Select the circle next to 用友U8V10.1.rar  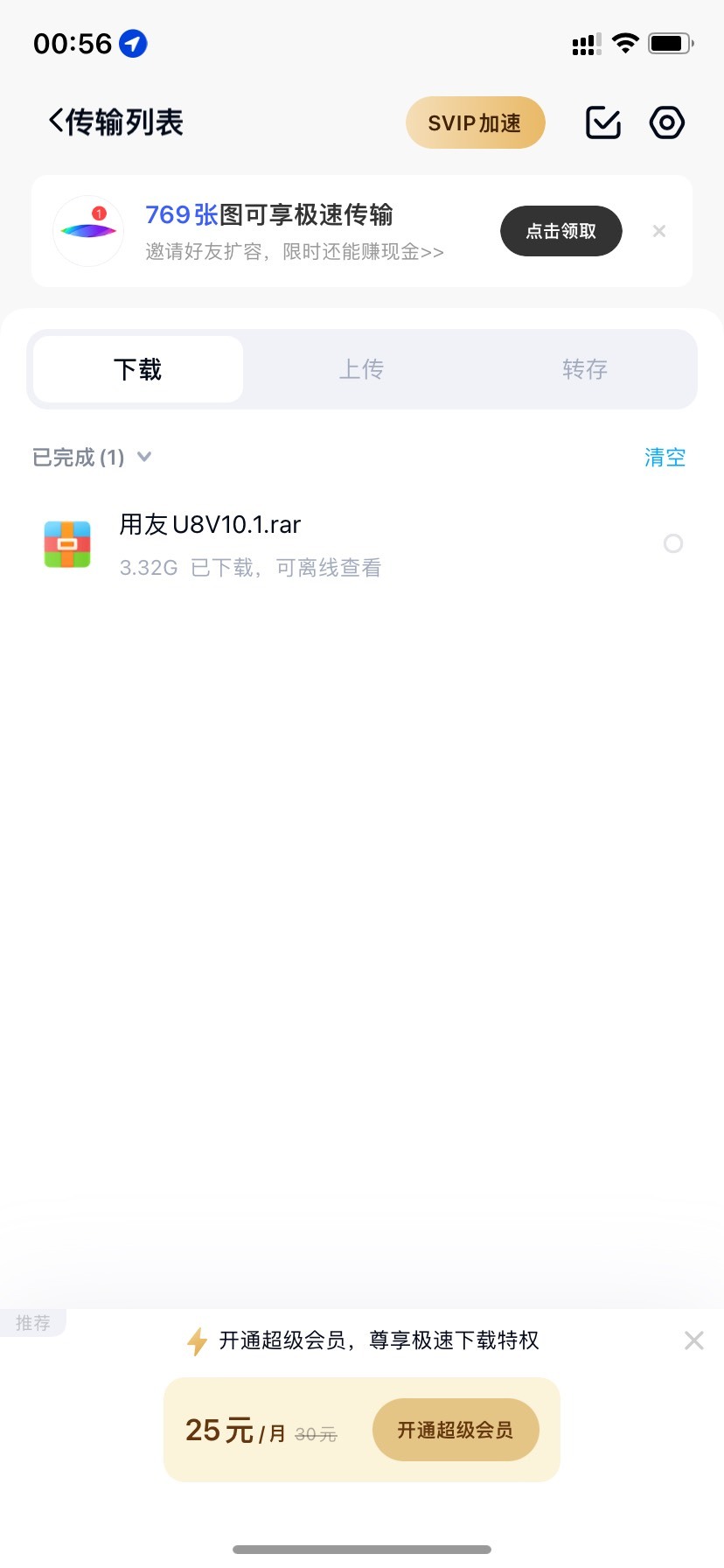pyautogui.click(x=673, y=543)
